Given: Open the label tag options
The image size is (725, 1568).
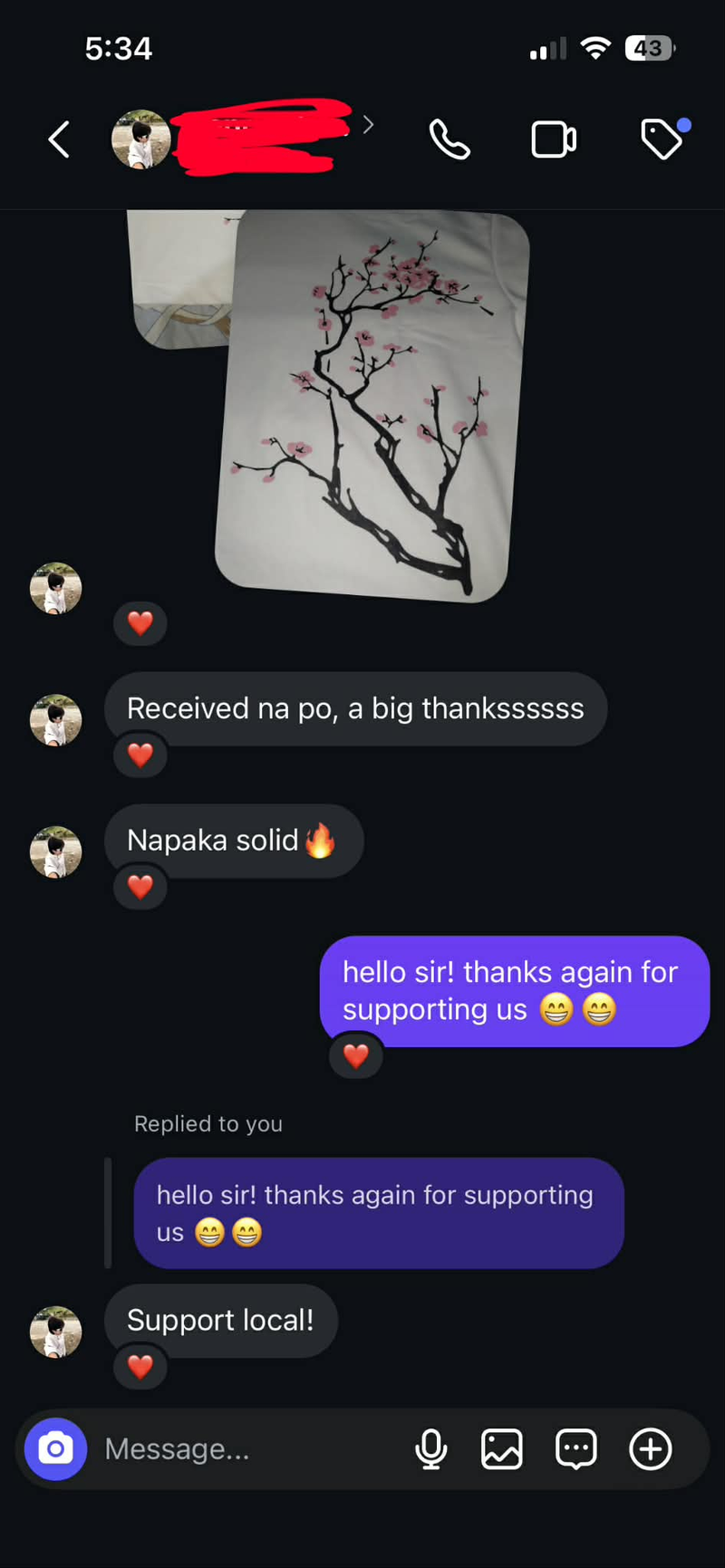Looking at the screenshot, I should 662,139.
